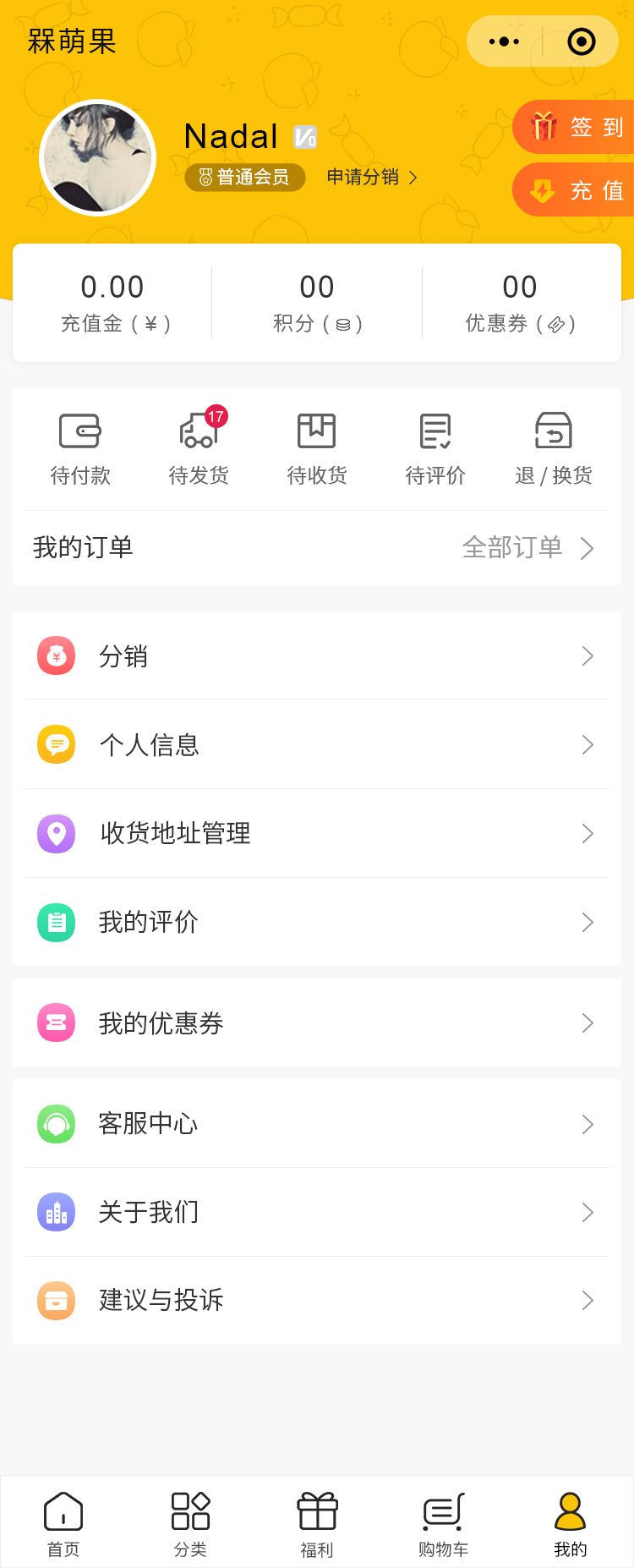Screen dimensions: 634x1568
Task: Open 建议与投诉 feedback row
Action: pos(317,1300)
